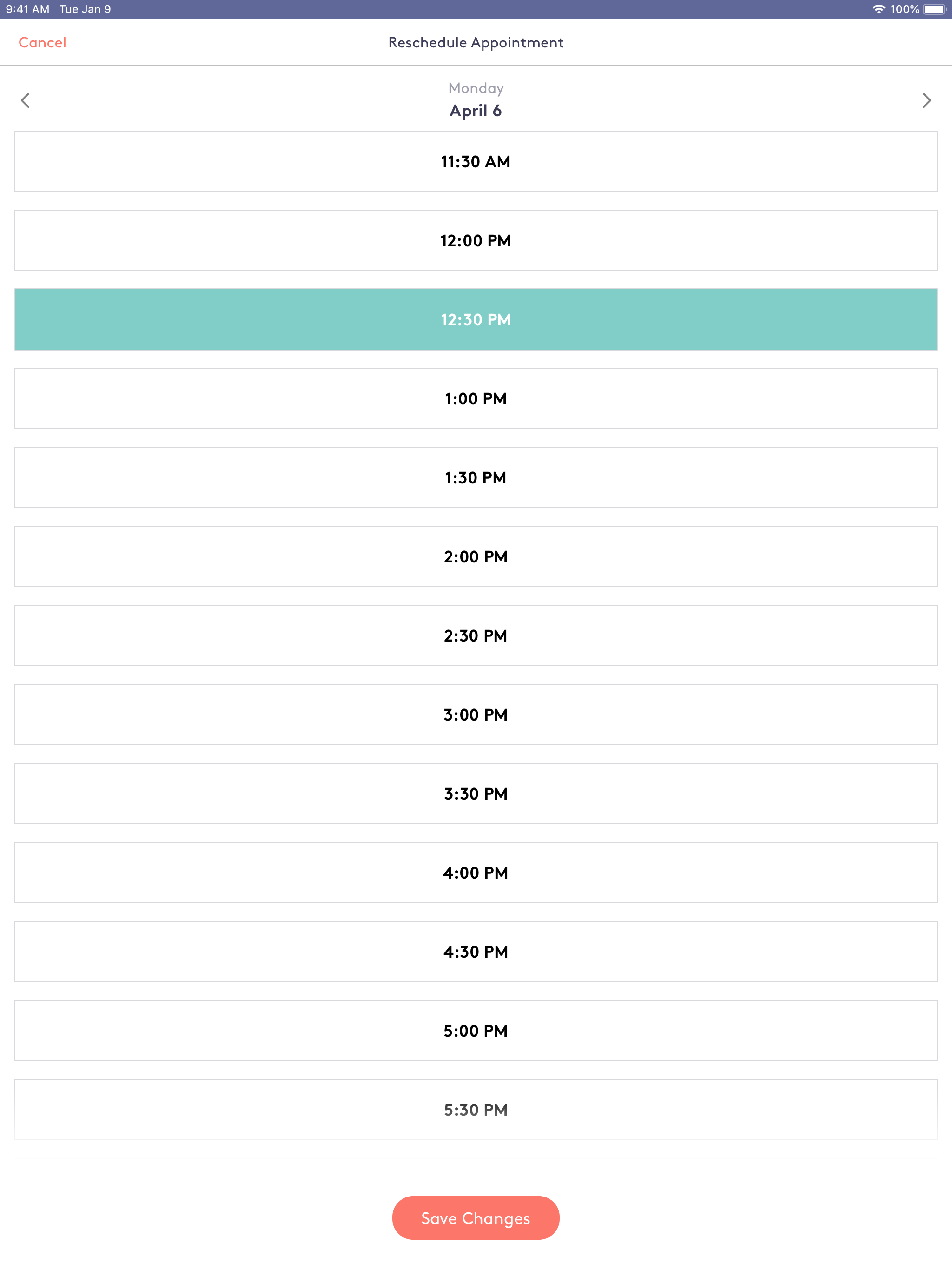Navigate to the previous day with left chevron

(26, 100)
